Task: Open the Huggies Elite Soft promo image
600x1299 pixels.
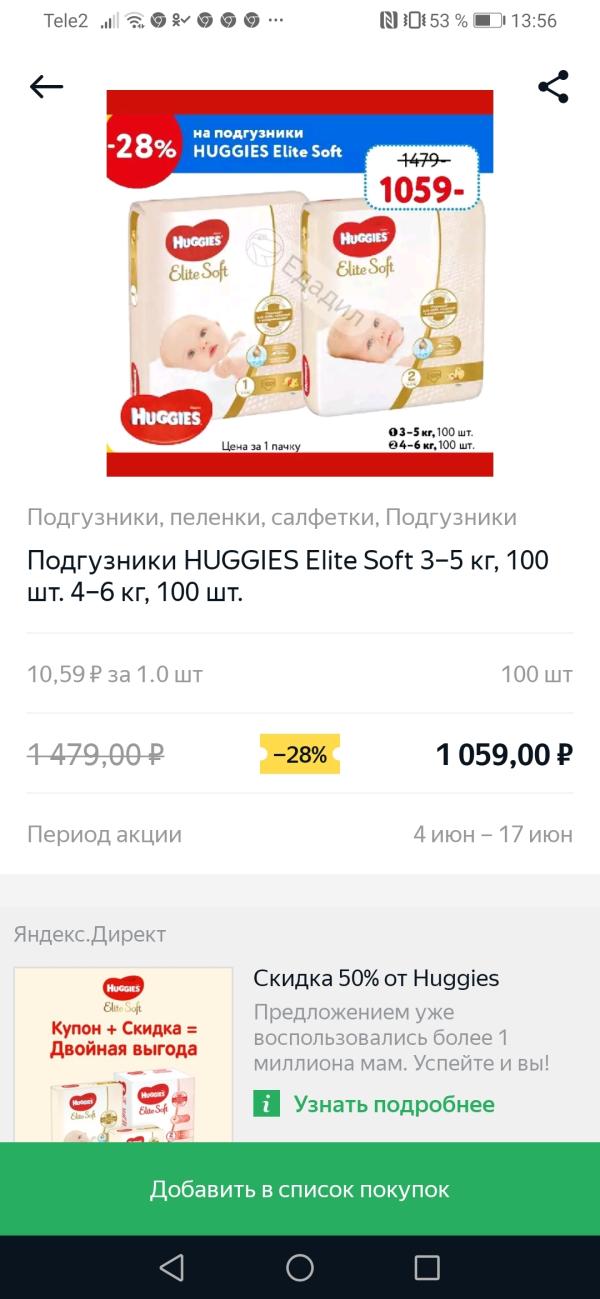Action: (x=300, y=283)
